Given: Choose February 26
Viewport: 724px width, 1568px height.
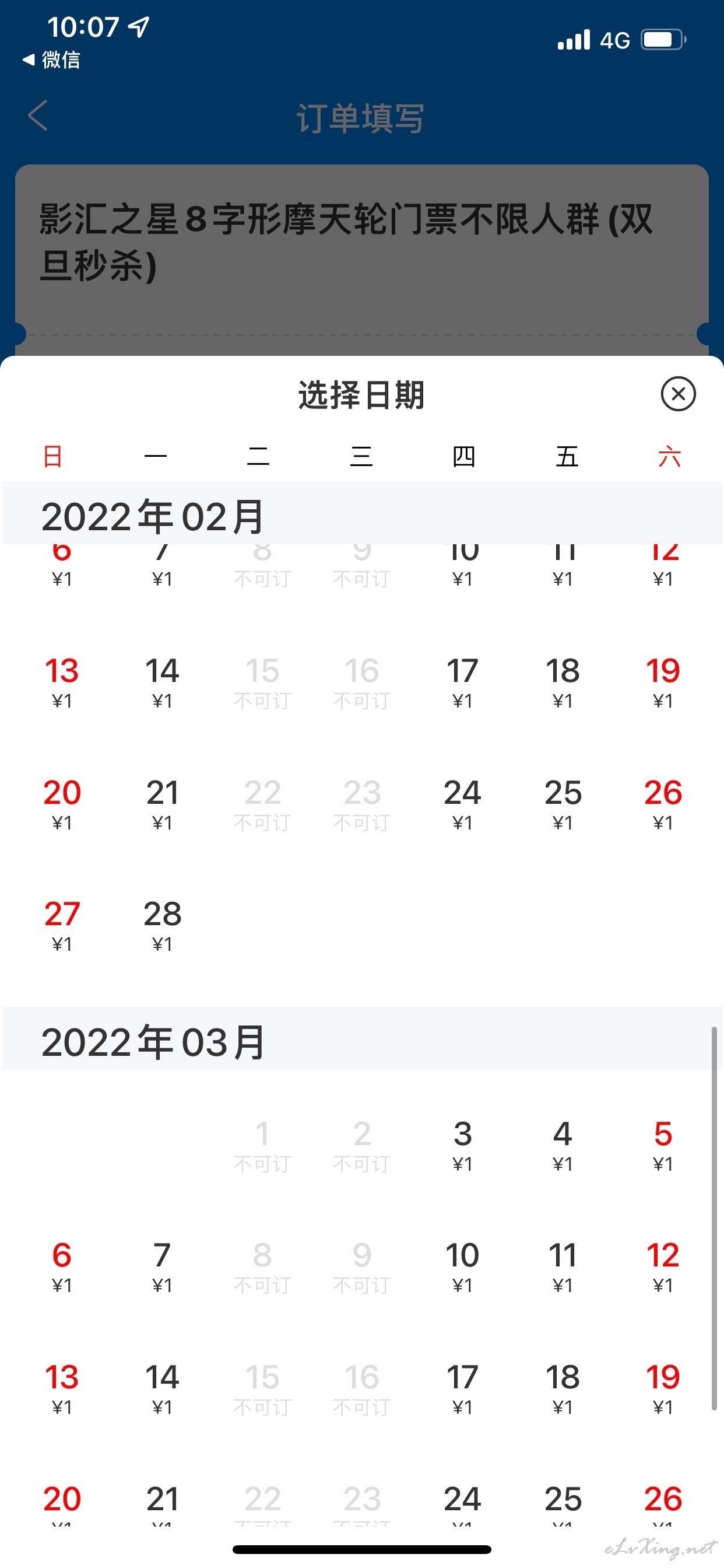Looking at the screenshot, I should point(663,804).
